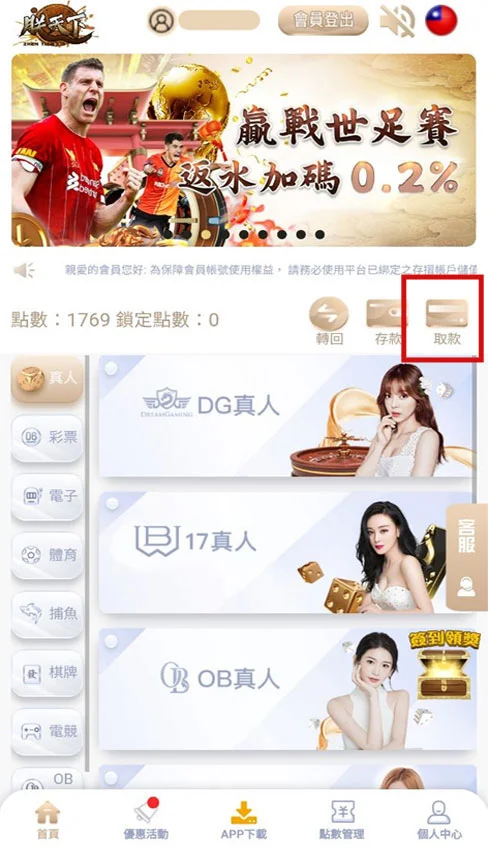The image size is (488, 850).
Task: Open the 17真人 game card
Action: pos(286,553)
